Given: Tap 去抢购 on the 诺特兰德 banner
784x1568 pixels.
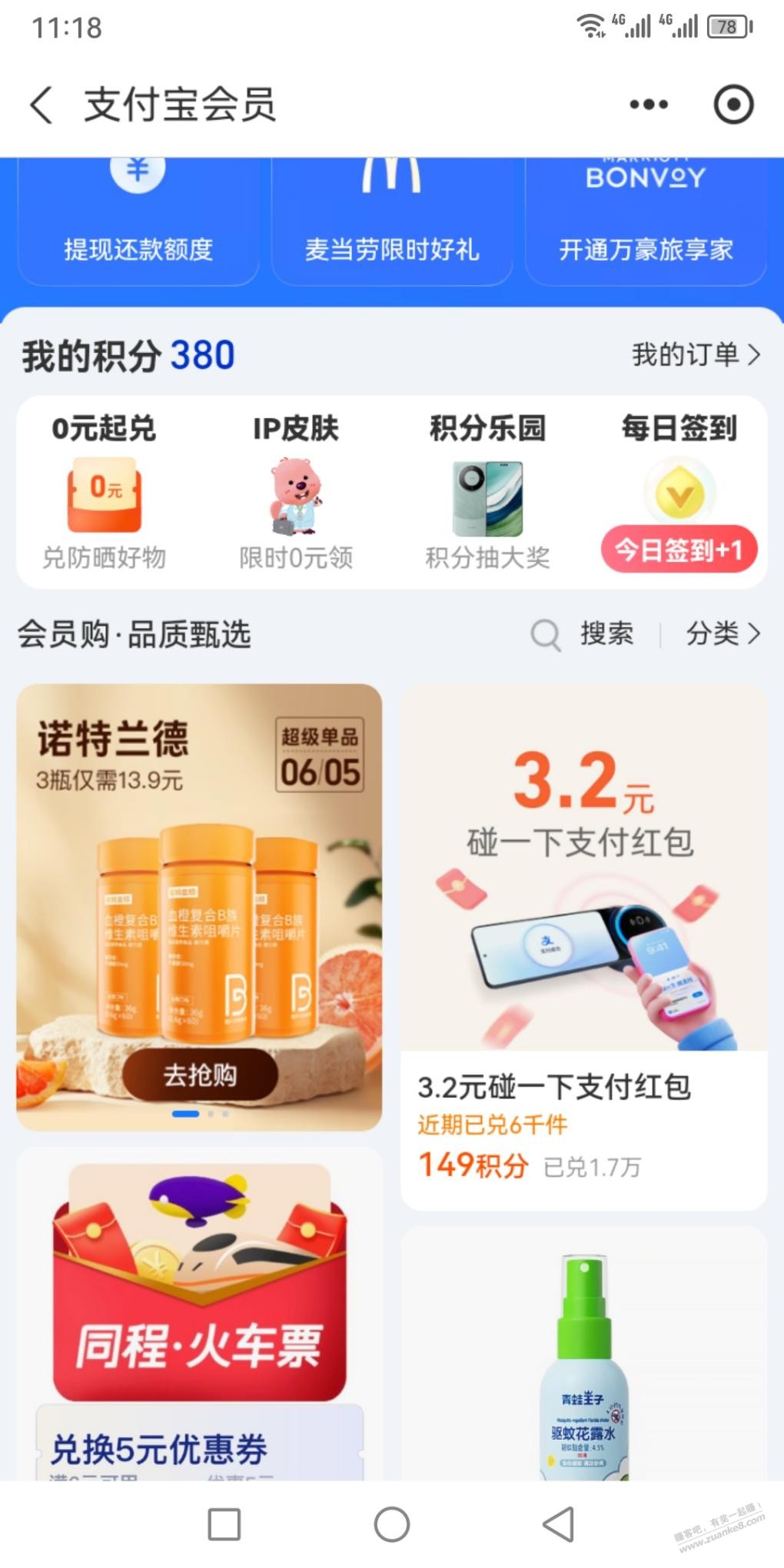Looking at the screenshot, I should pyautogui.click(x=200, y=1076).
